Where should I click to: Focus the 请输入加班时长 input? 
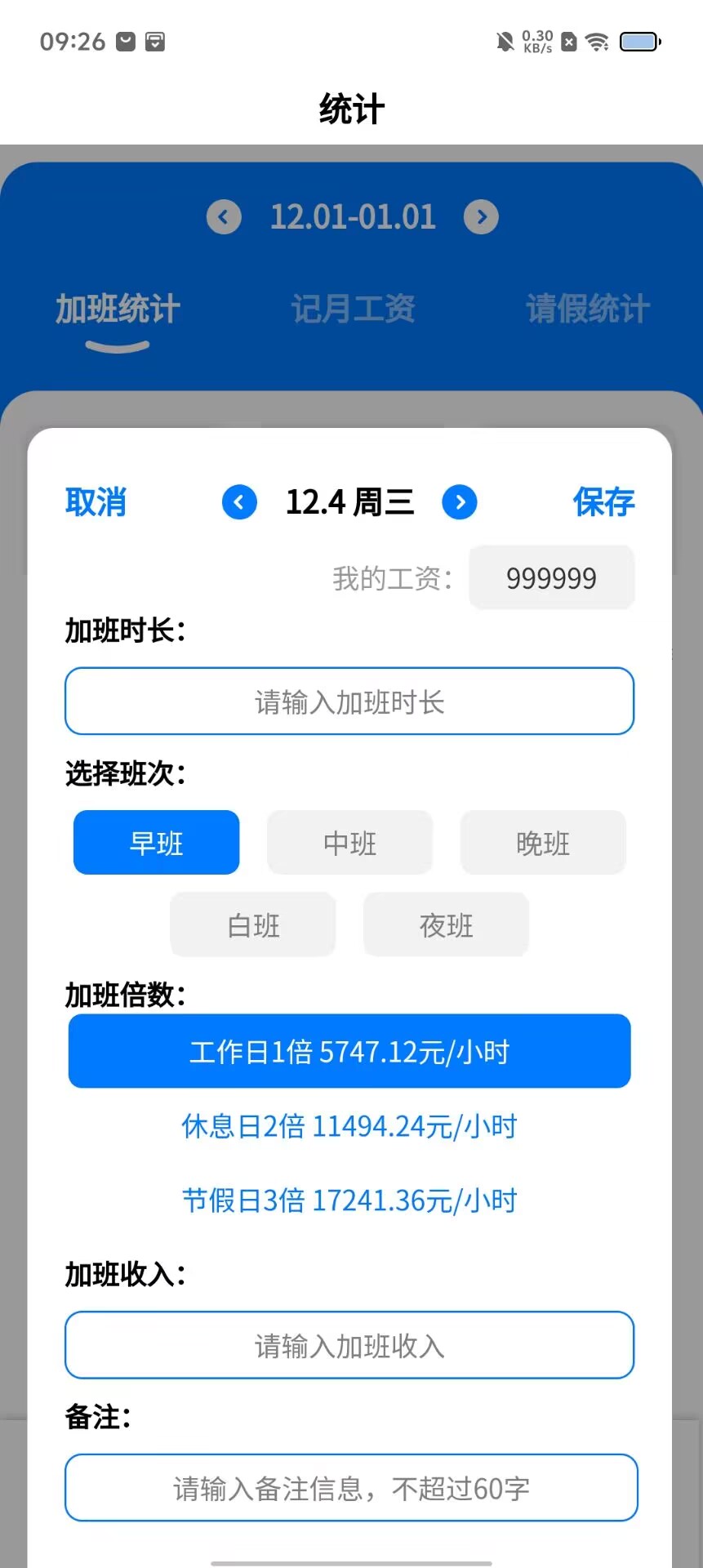[x=349, y=702]
